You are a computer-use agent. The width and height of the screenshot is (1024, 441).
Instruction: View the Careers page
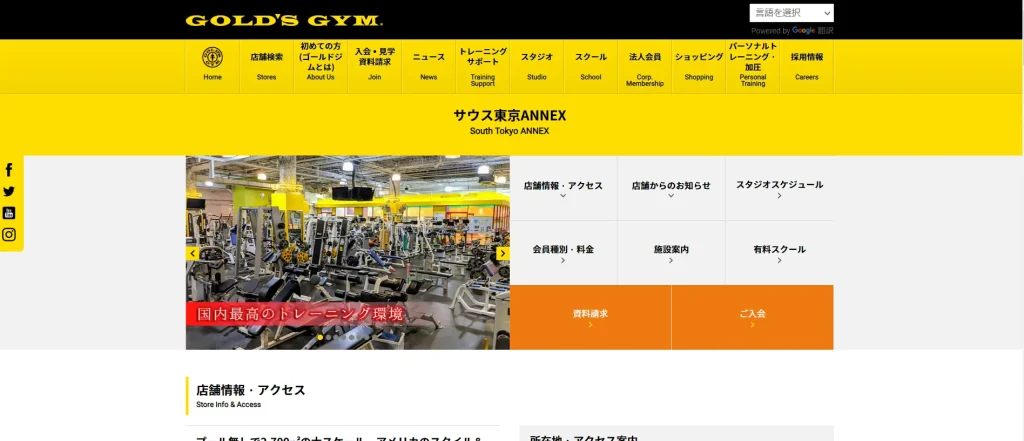[x=806, y=65]
